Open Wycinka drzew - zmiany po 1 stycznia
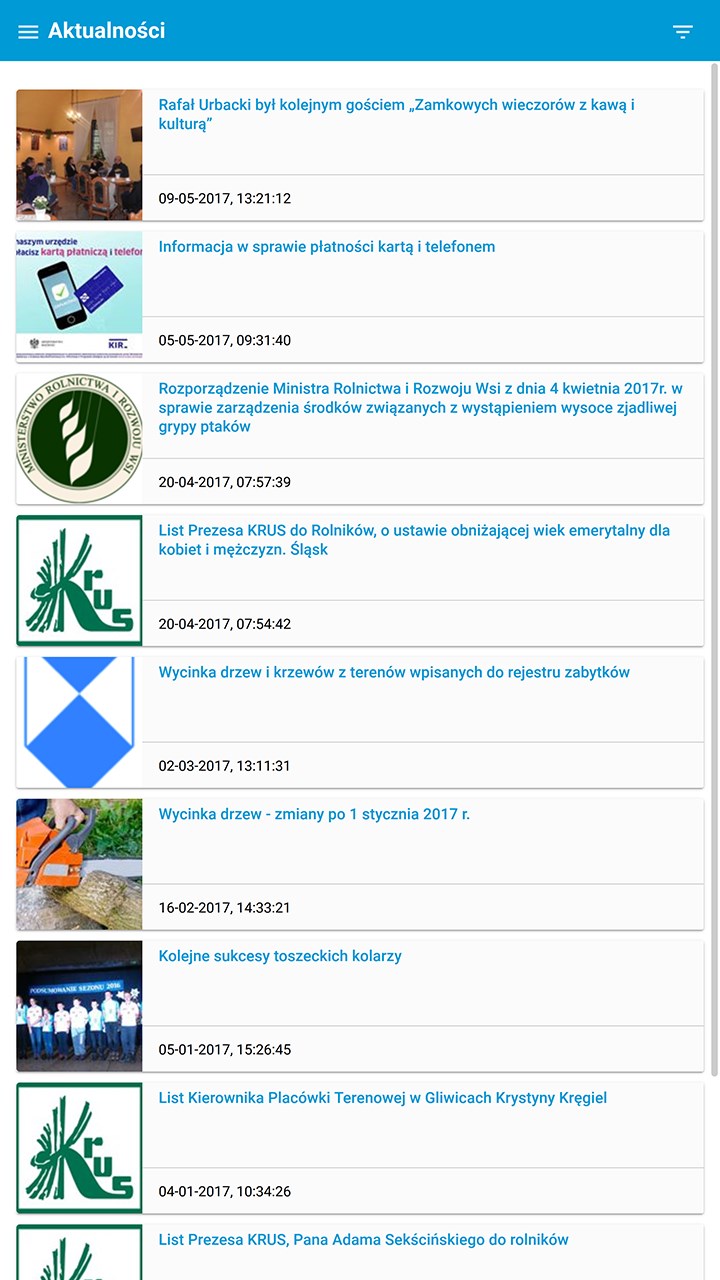This screenshot has height=1280, width=720. pos(314,815)
